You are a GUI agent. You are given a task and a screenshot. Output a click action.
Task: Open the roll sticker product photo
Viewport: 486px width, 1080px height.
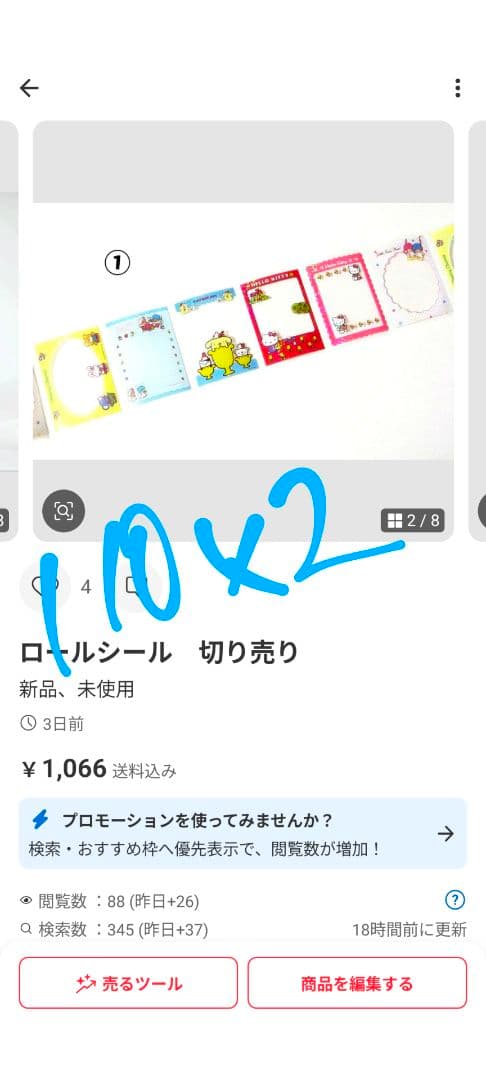[x=243, y=331]
